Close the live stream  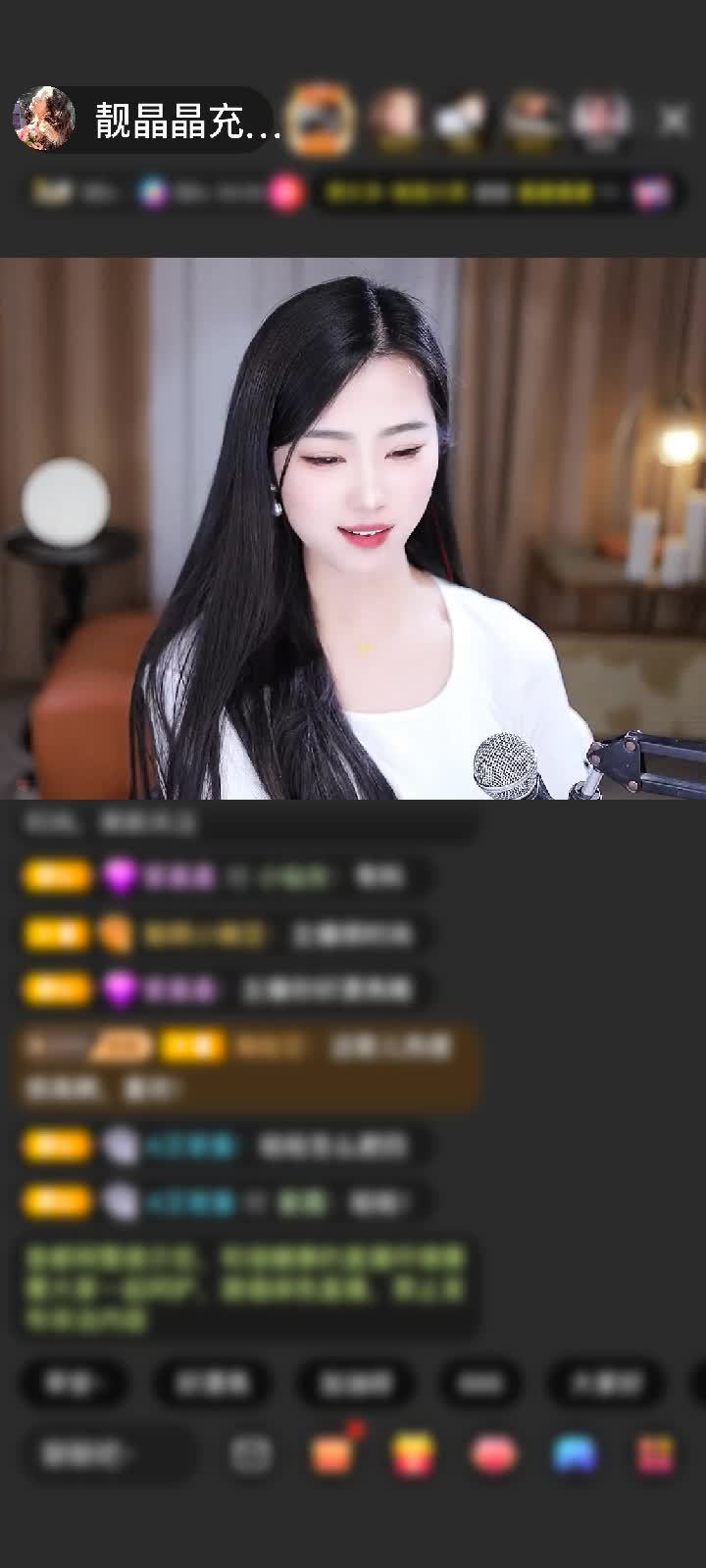click(x=673, y=121)
